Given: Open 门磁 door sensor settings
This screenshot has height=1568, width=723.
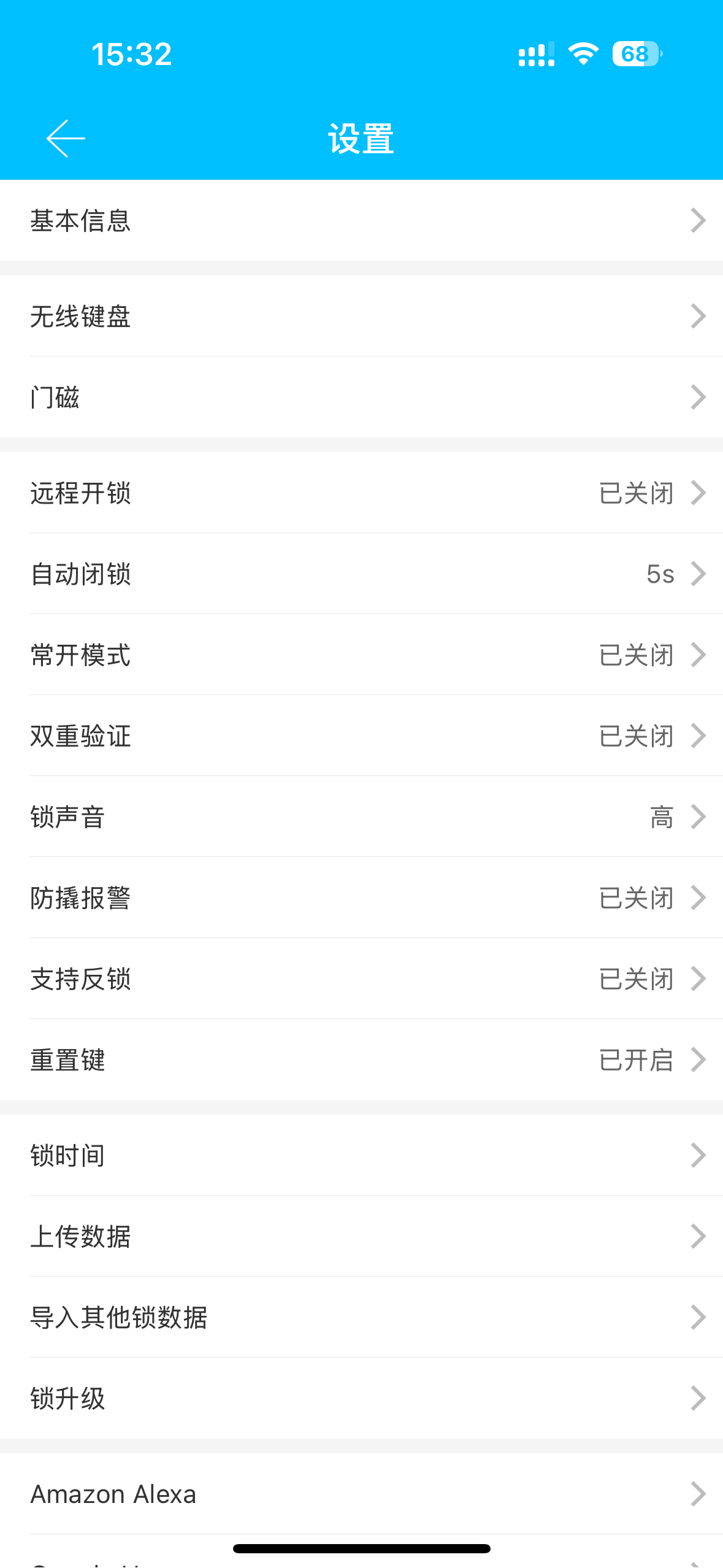Looking at the screenshot, I should click(x=361, y=397).
